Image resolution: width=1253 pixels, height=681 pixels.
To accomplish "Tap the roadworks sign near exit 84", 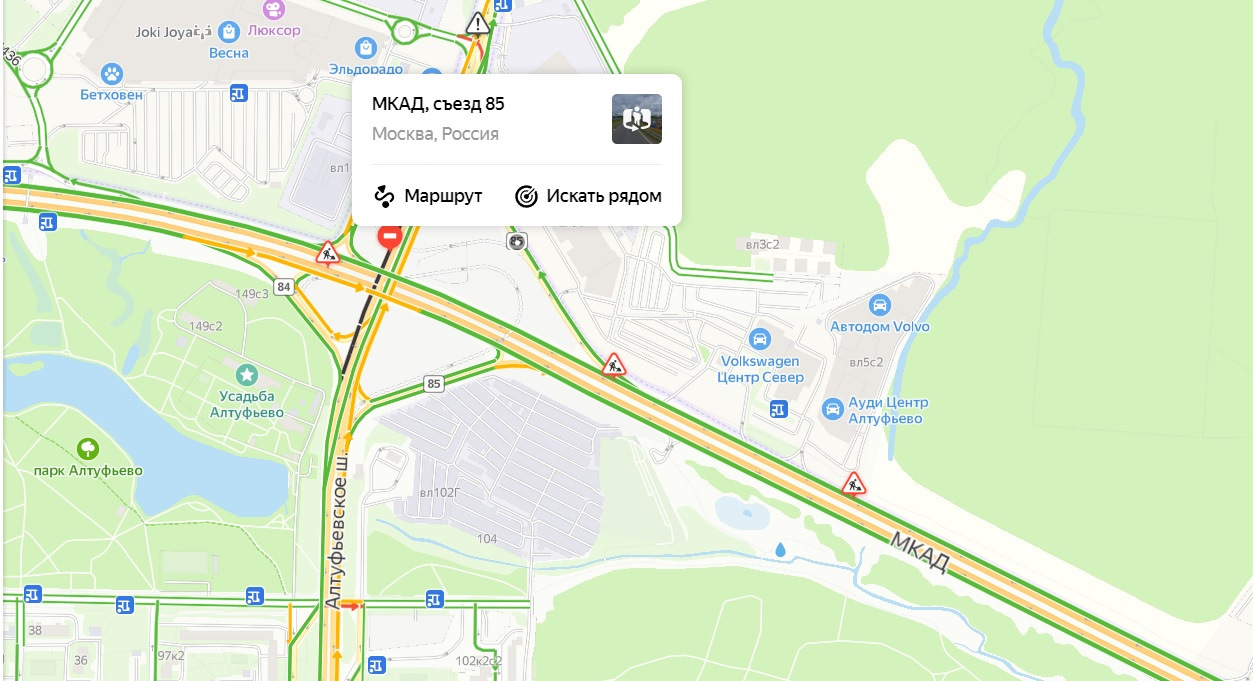I will 328,253.
